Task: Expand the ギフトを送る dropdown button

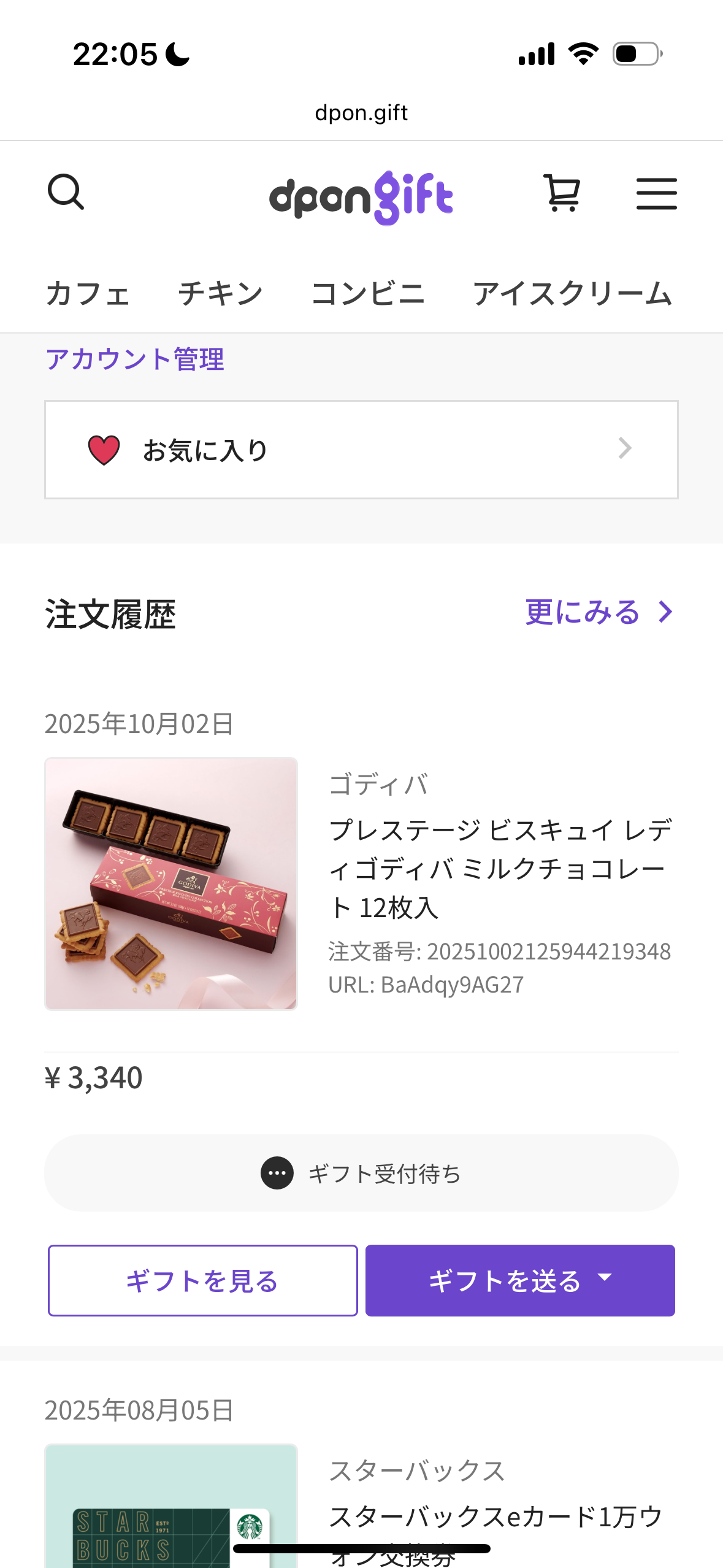Action: (520, 1281)
